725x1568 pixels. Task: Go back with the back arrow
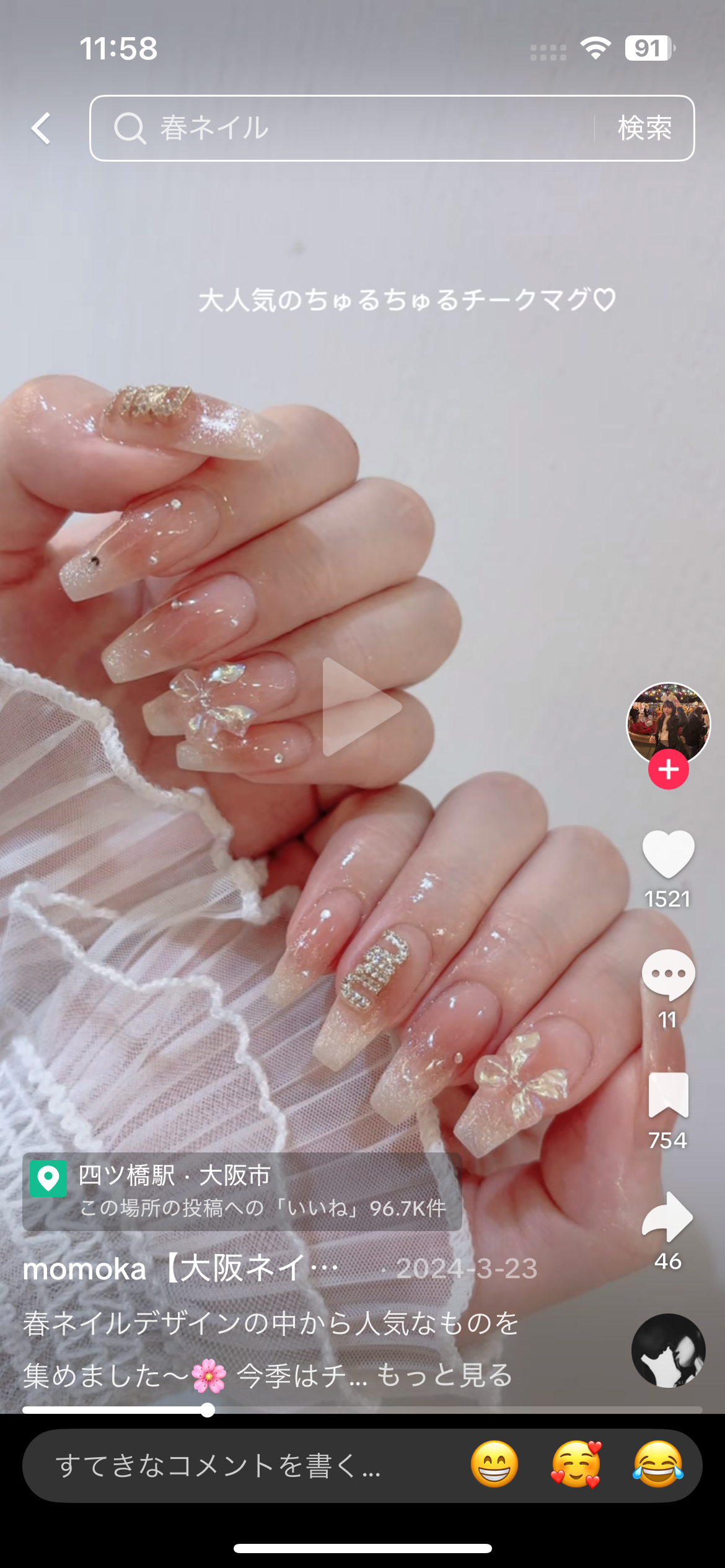[x=42, y=128]
